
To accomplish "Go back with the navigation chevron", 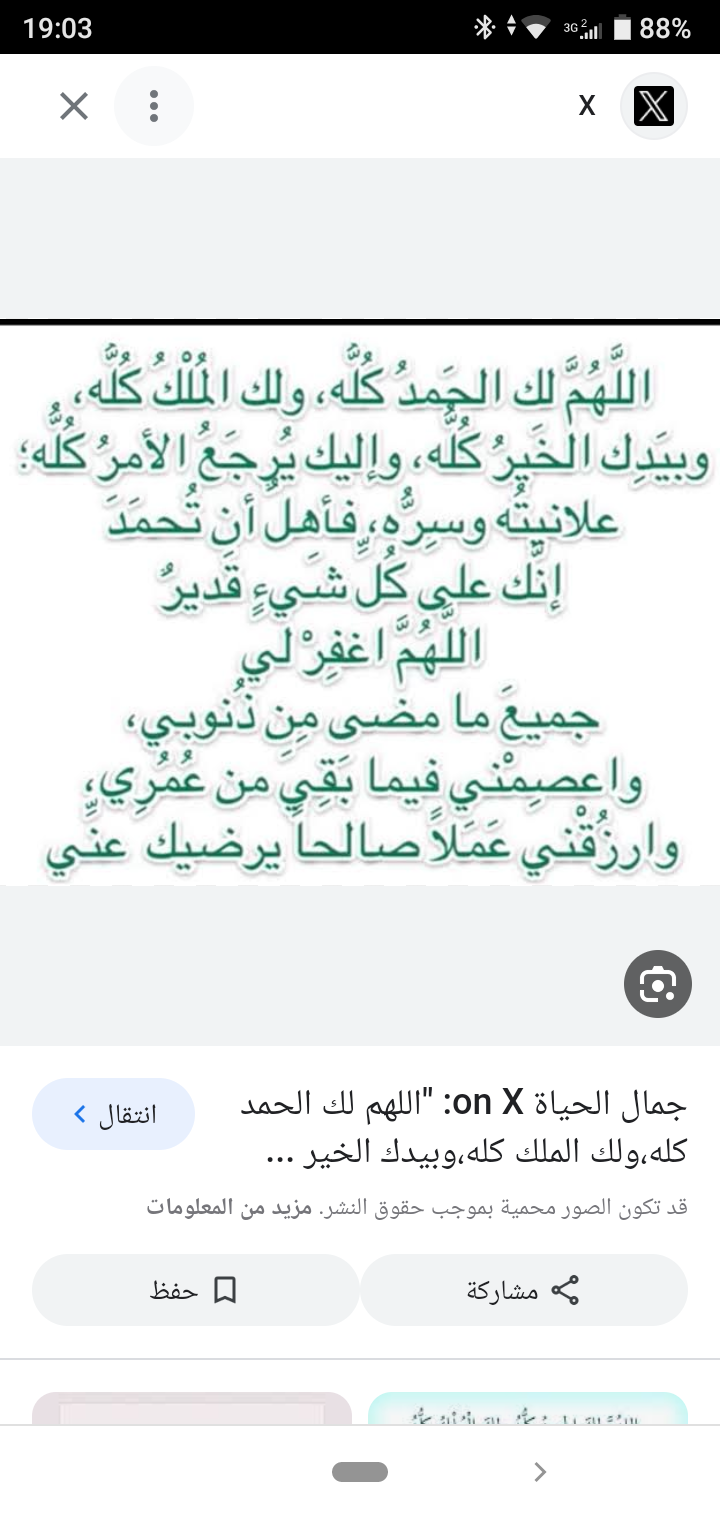I will click(x=540, y=1471).
